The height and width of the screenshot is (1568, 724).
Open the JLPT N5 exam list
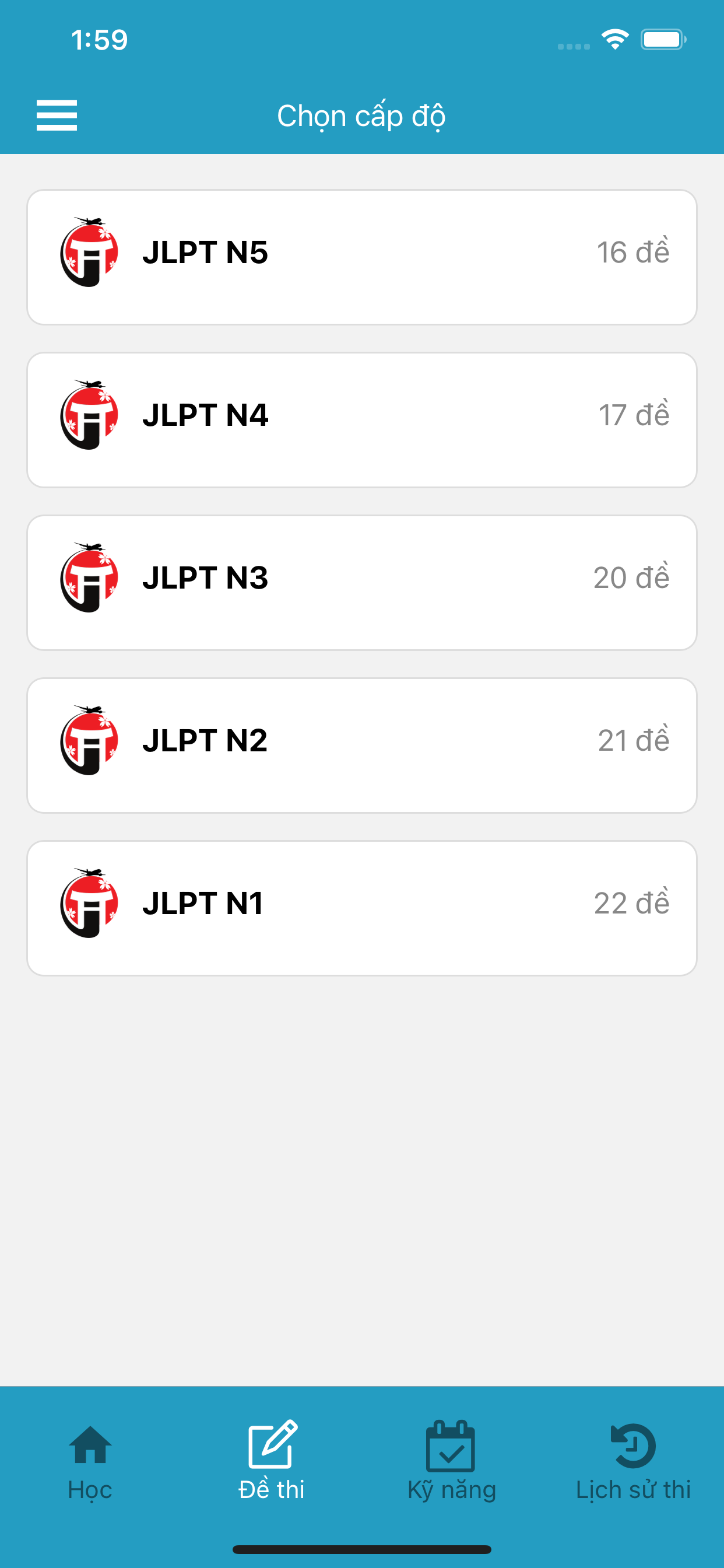pyautogui.click(x=361, y=257)
